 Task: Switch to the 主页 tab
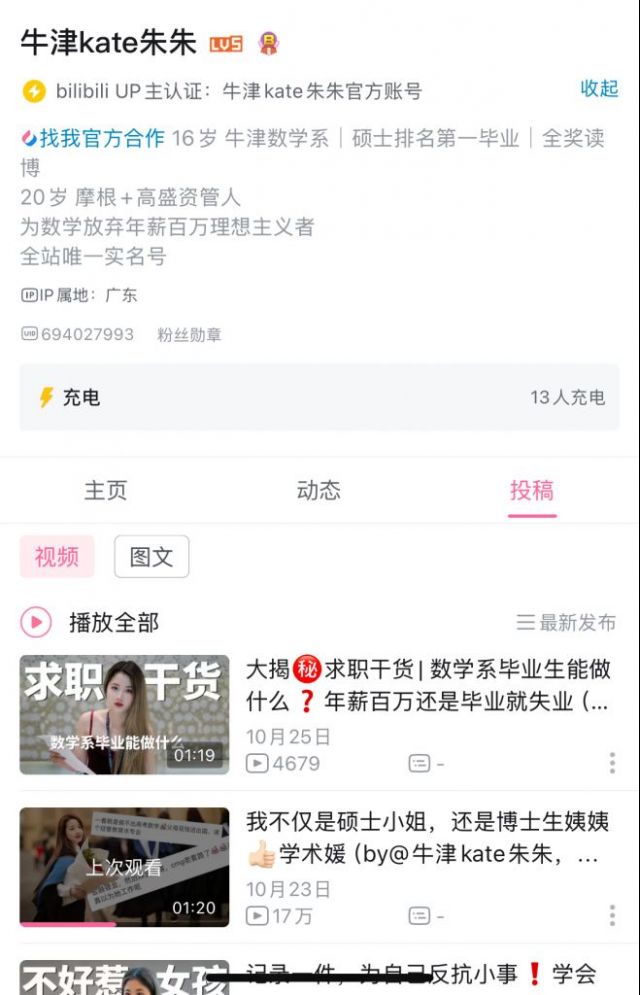pos(106,490)
